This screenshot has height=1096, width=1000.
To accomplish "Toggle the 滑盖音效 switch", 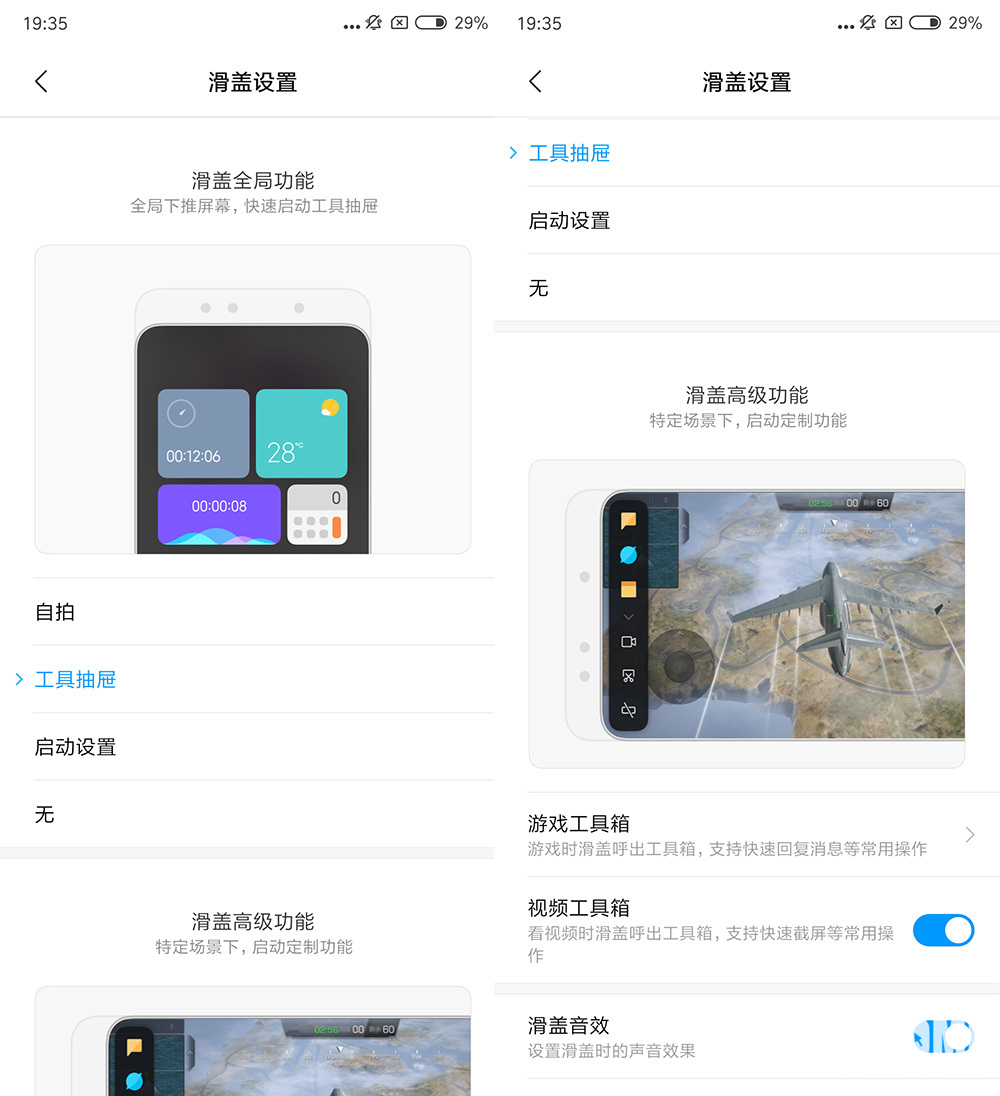I will tap(942, 1037).
